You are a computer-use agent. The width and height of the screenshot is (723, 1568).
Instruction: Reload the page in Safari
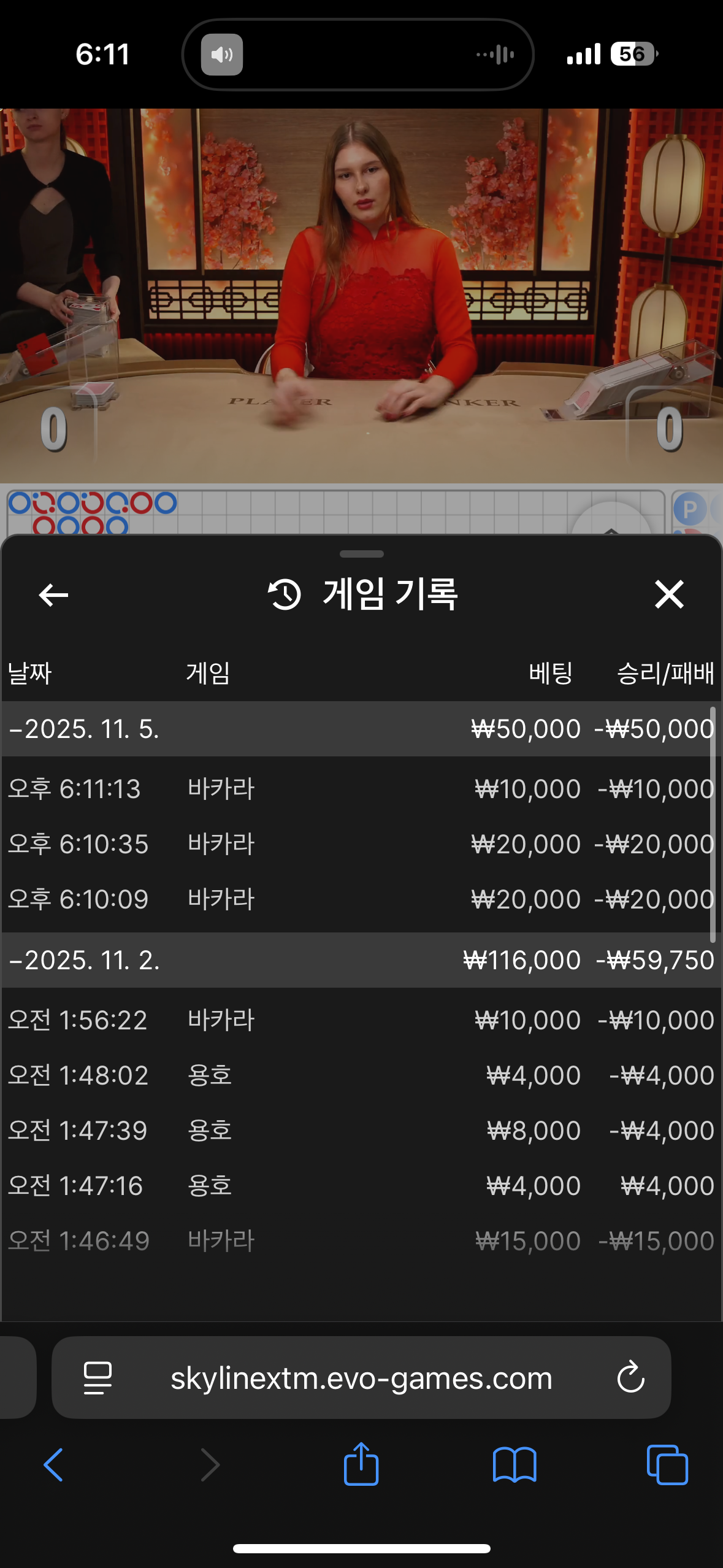tap(630, 1378)
